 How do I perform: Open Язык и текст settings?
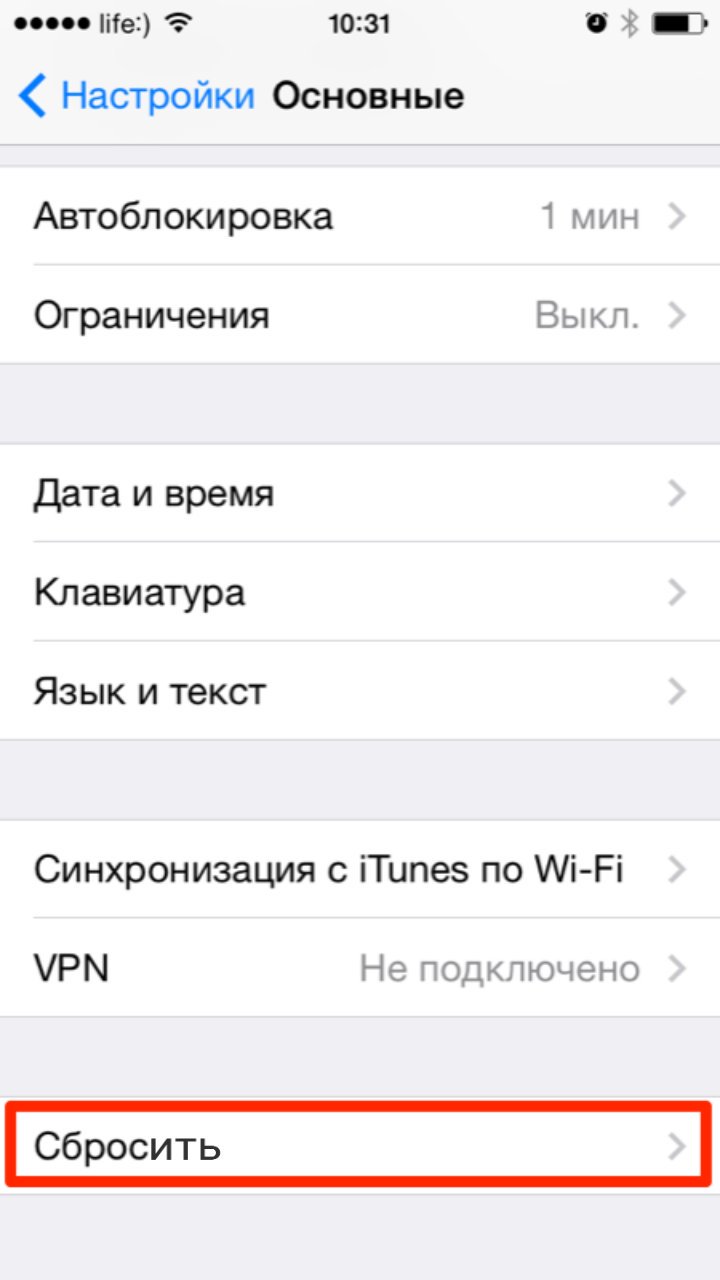[360, 691]
